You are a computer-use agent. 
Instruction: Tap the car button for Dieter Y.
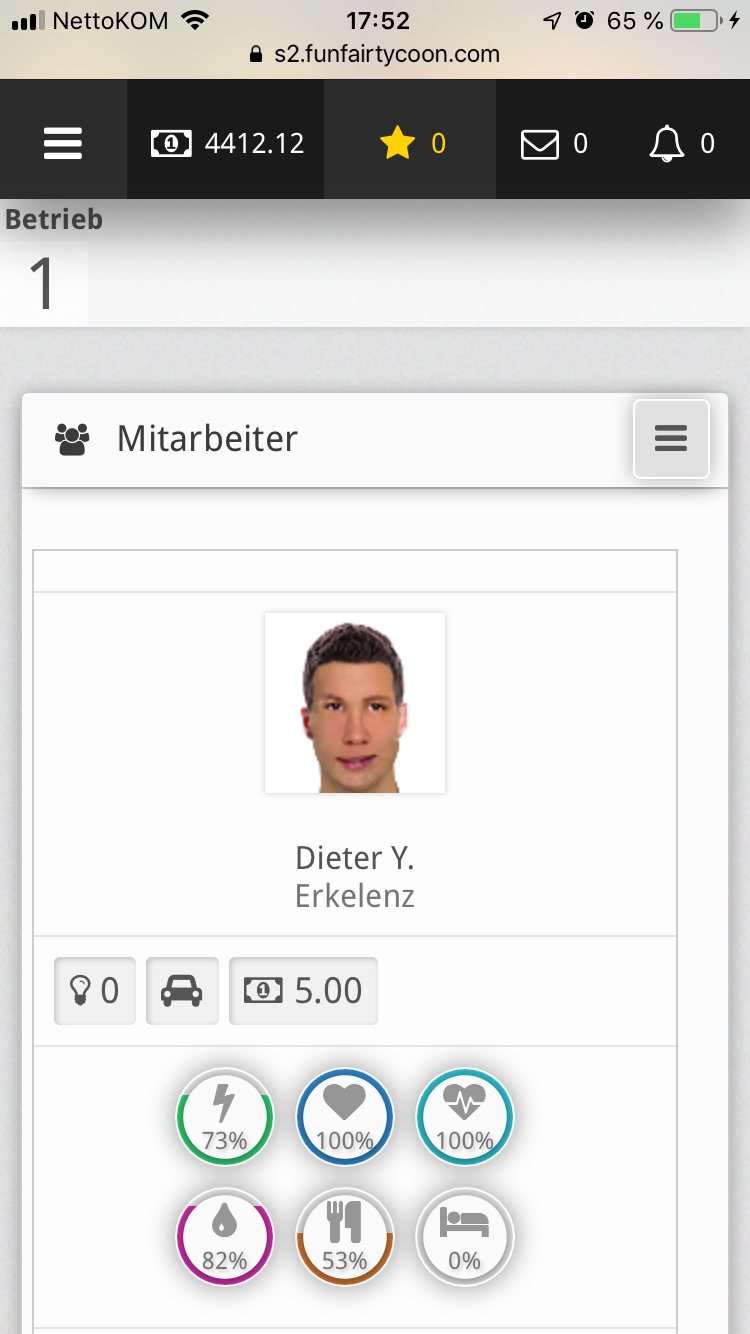(182, 991)
